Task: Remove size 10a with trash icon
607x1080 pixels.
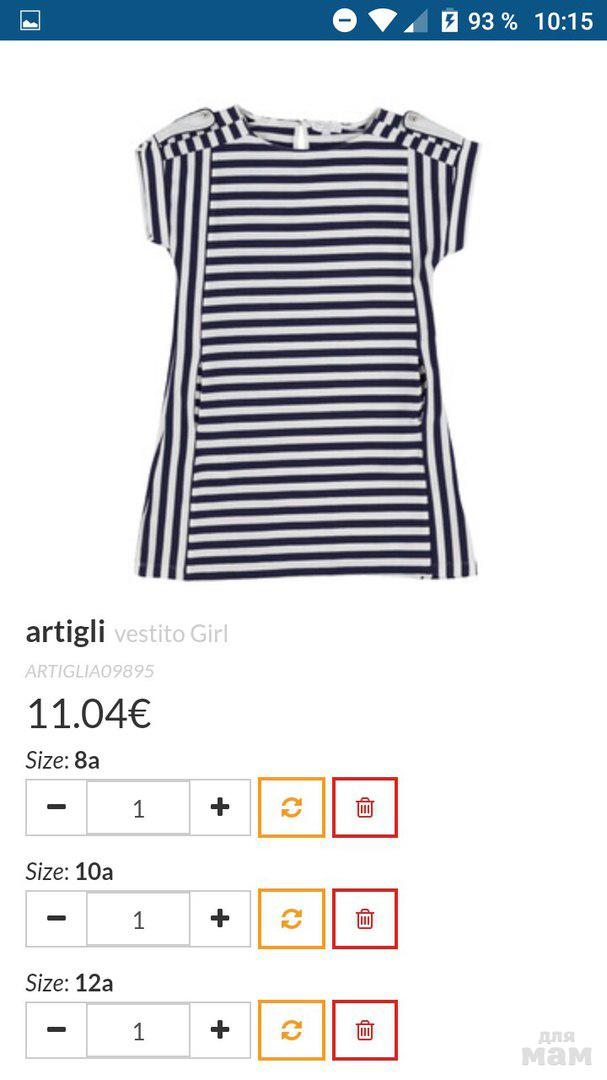Action: pos(365,918)
